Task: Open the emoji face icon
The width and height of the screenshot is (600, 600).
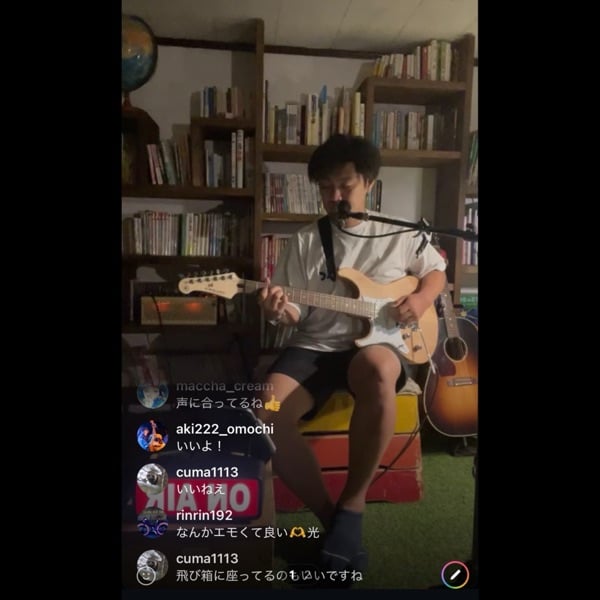Action: (146, 576)
